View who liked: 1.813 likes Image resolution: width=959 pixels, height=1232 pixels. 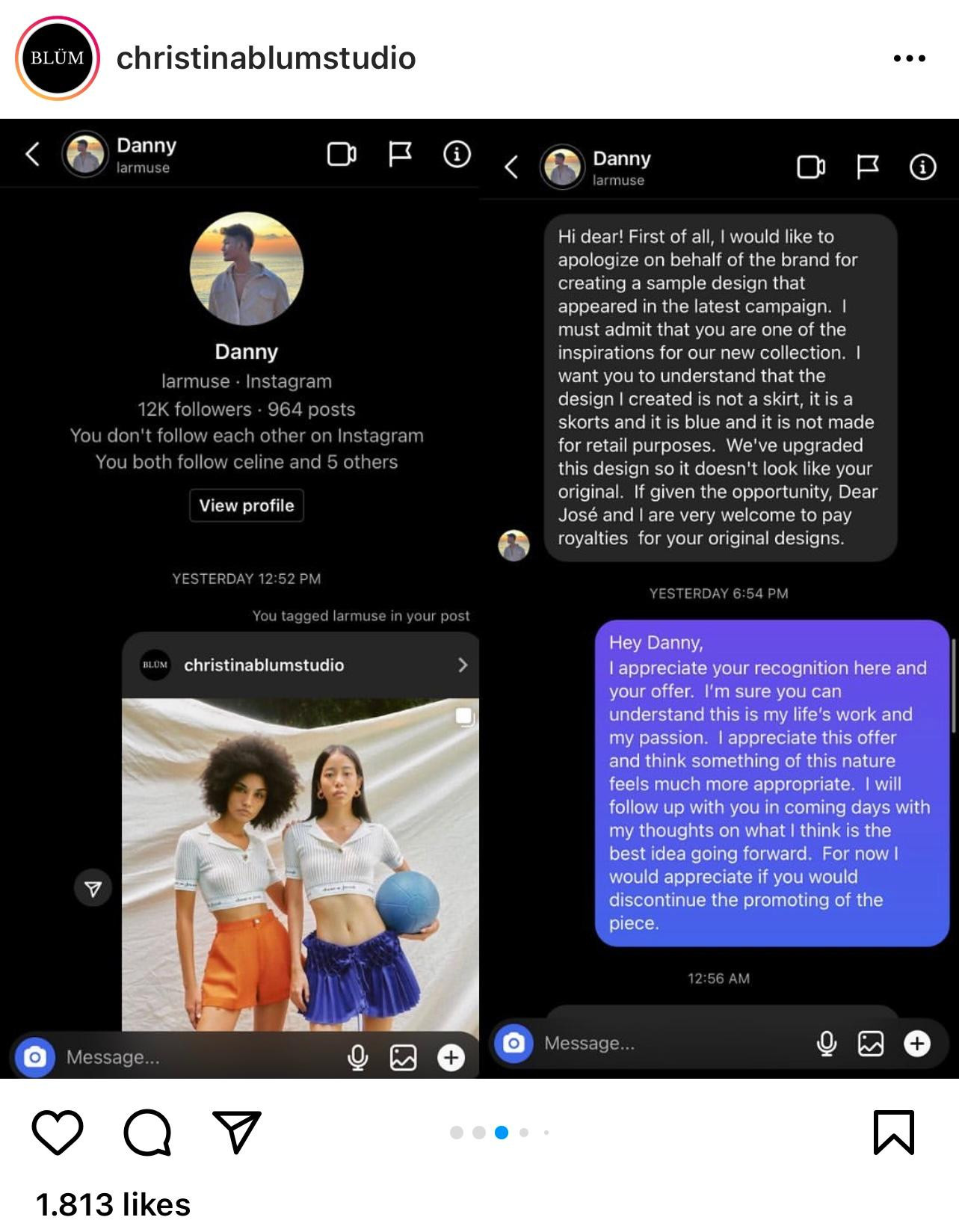coord(113,1204)
